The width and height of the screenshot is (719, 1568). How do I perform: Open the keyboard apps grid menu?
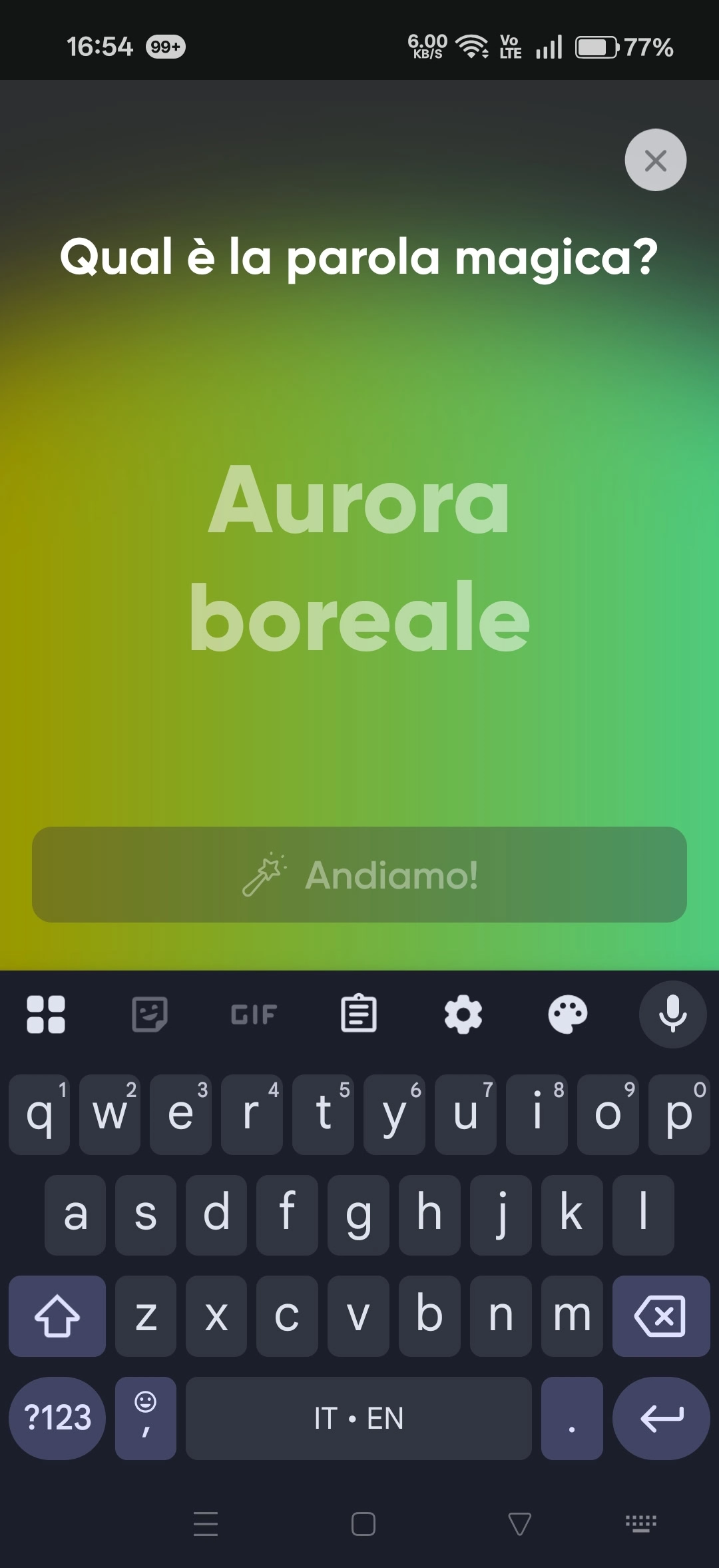[x=46, y=1014]
